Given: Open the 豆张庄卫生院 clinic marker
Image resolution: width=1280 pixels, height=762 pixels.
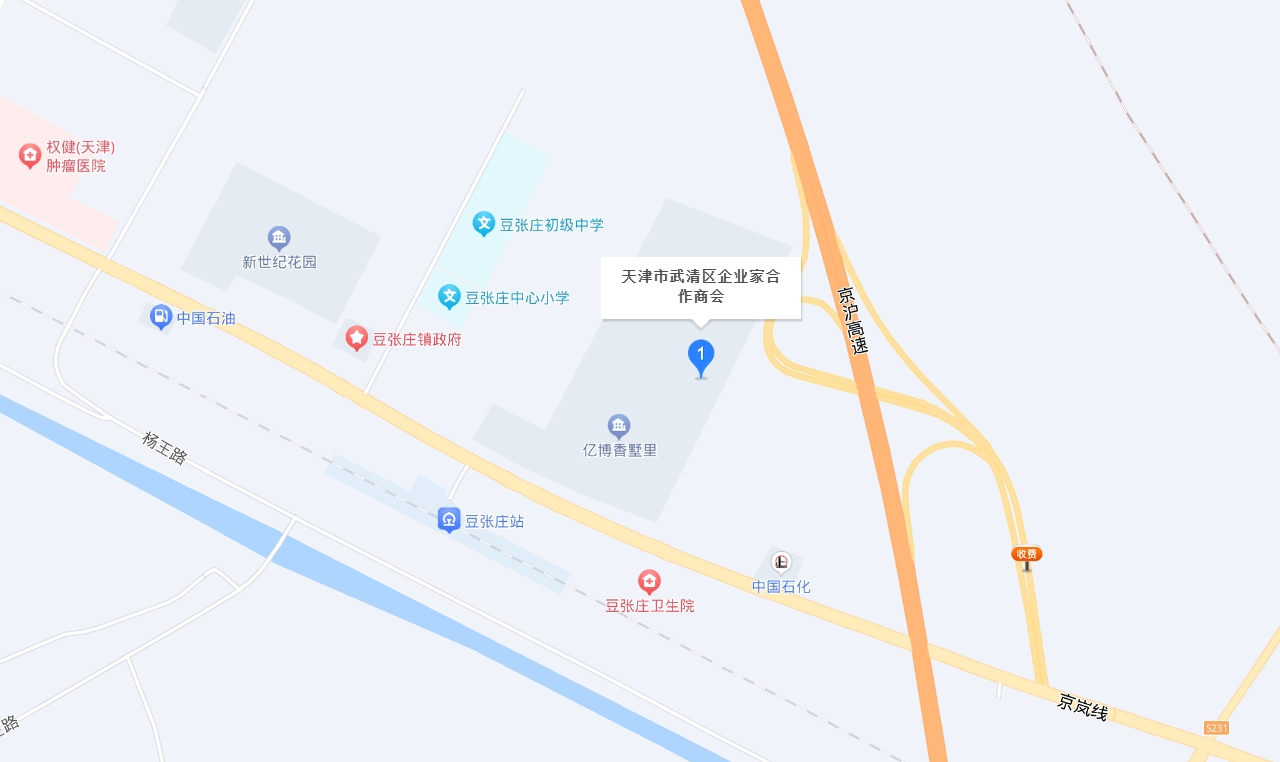Looking at the screenshot, I should tap(650, 581).
